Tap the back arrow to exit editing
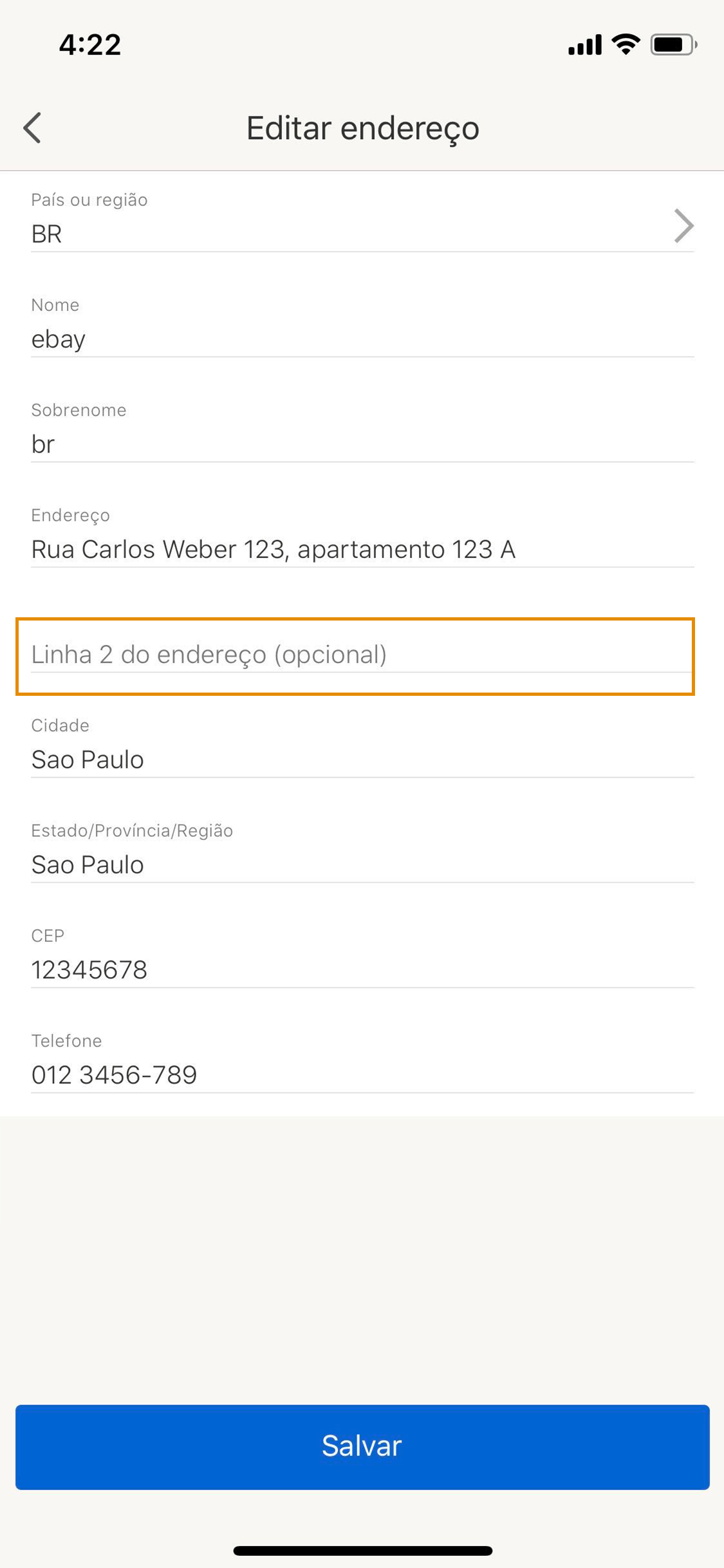724x1568 pixels. (x=32, y=128)
